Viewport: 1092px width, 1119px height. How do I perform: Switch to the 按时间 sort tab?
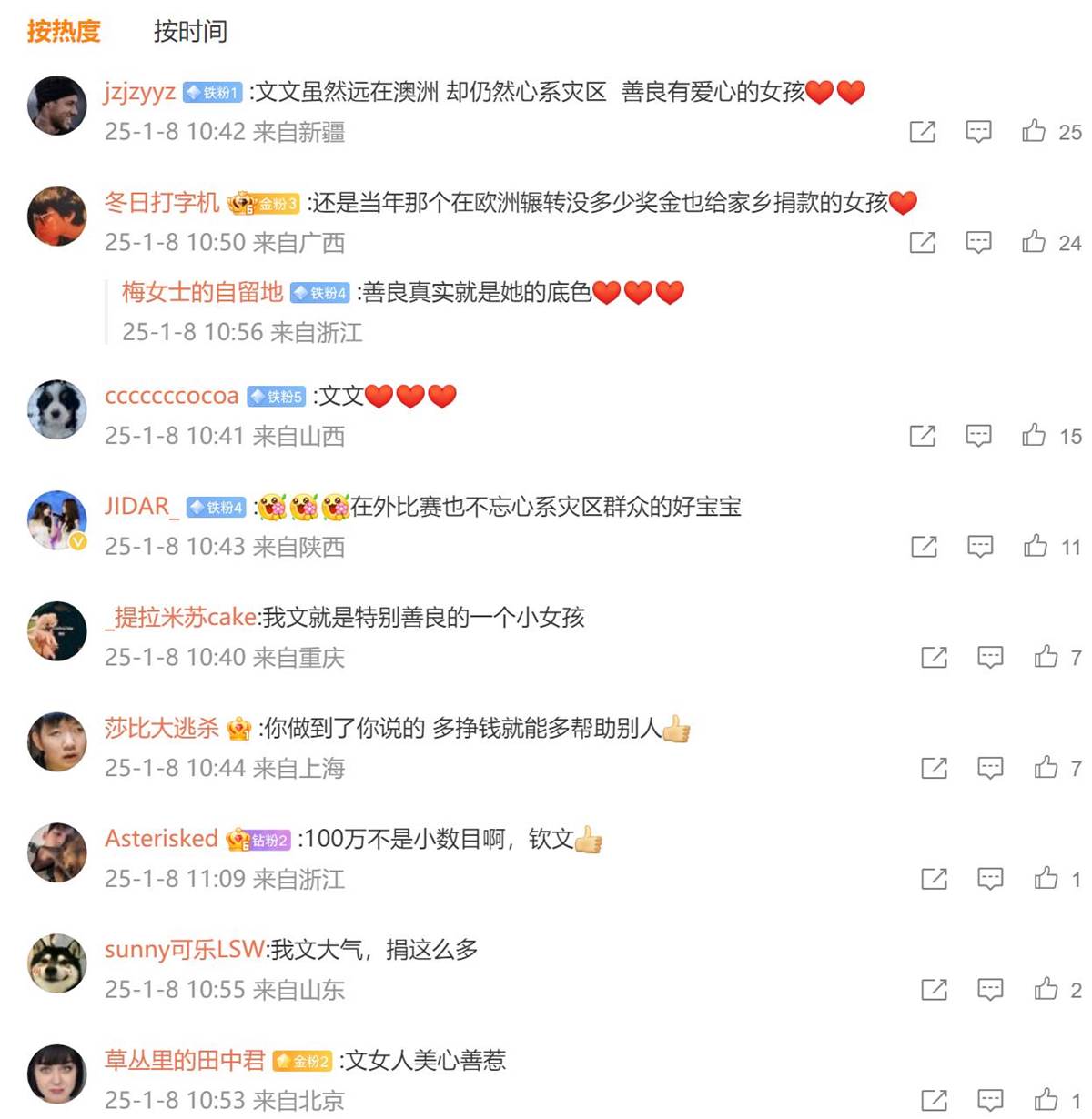click(190, 32)
